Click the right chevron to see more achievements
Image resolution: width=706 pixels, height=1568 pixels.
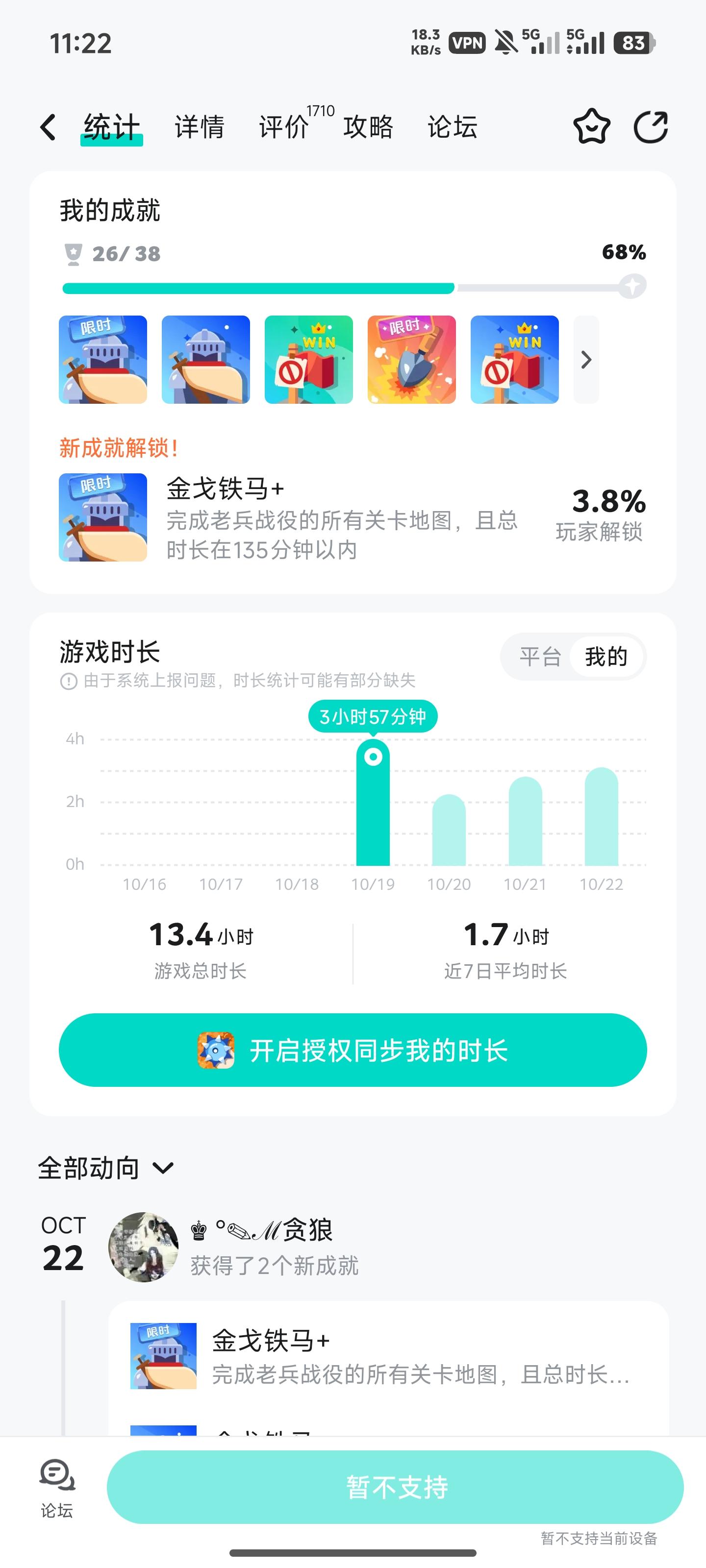tap(586, 359)
